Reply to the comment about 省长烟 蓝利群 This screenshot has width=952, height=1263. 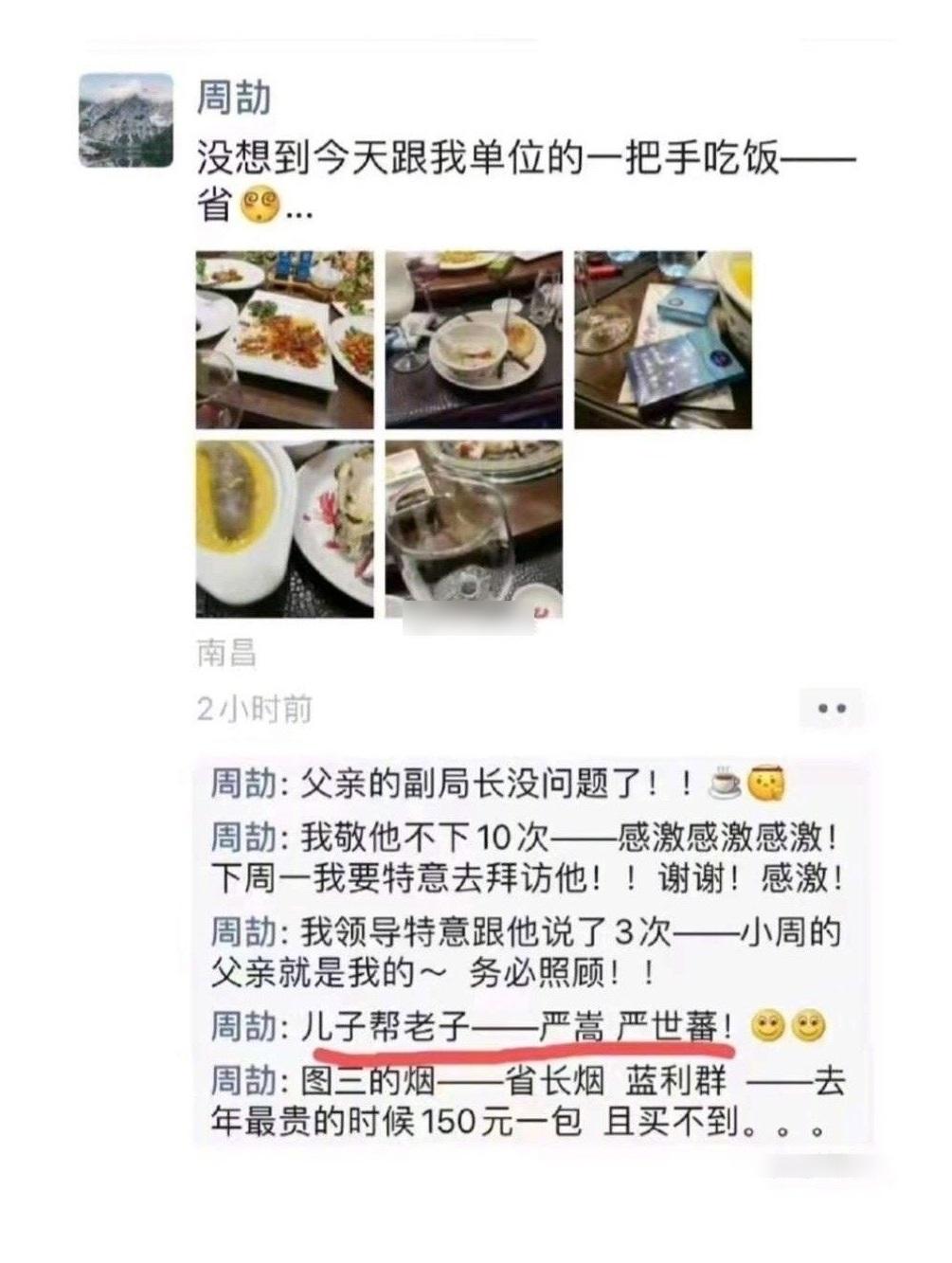click(521, 1101)
